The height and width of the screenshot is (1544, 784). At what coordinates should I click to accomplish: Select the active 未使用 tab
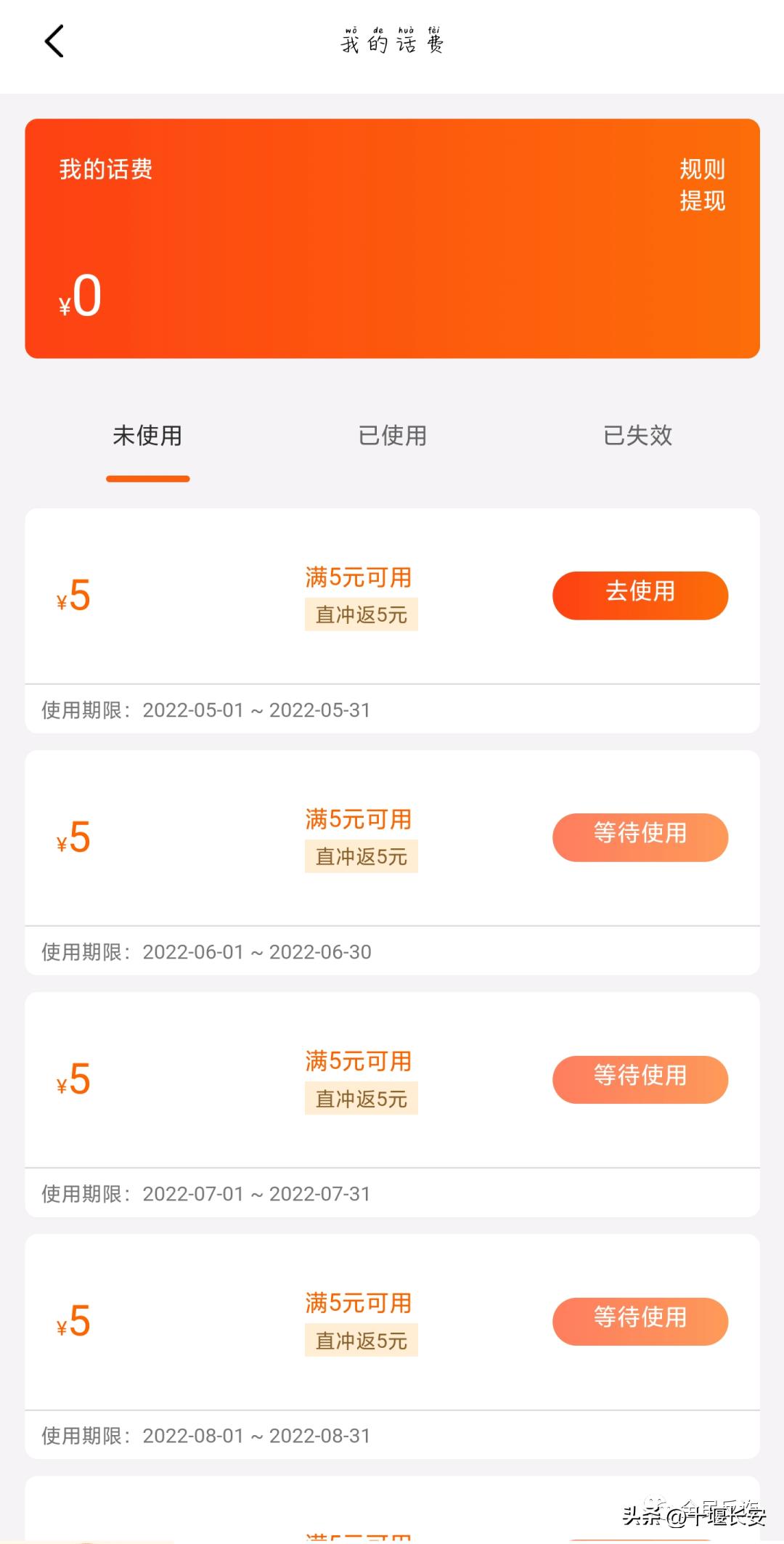[148, 436]
